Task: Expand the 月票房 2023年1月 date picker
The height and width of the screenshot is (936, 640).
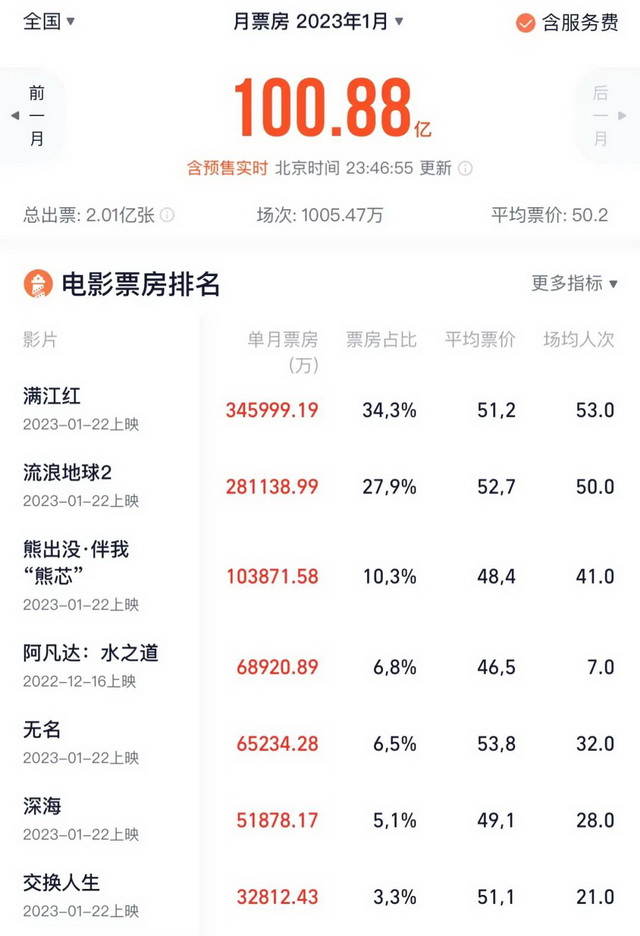Action: pos(318,21)
